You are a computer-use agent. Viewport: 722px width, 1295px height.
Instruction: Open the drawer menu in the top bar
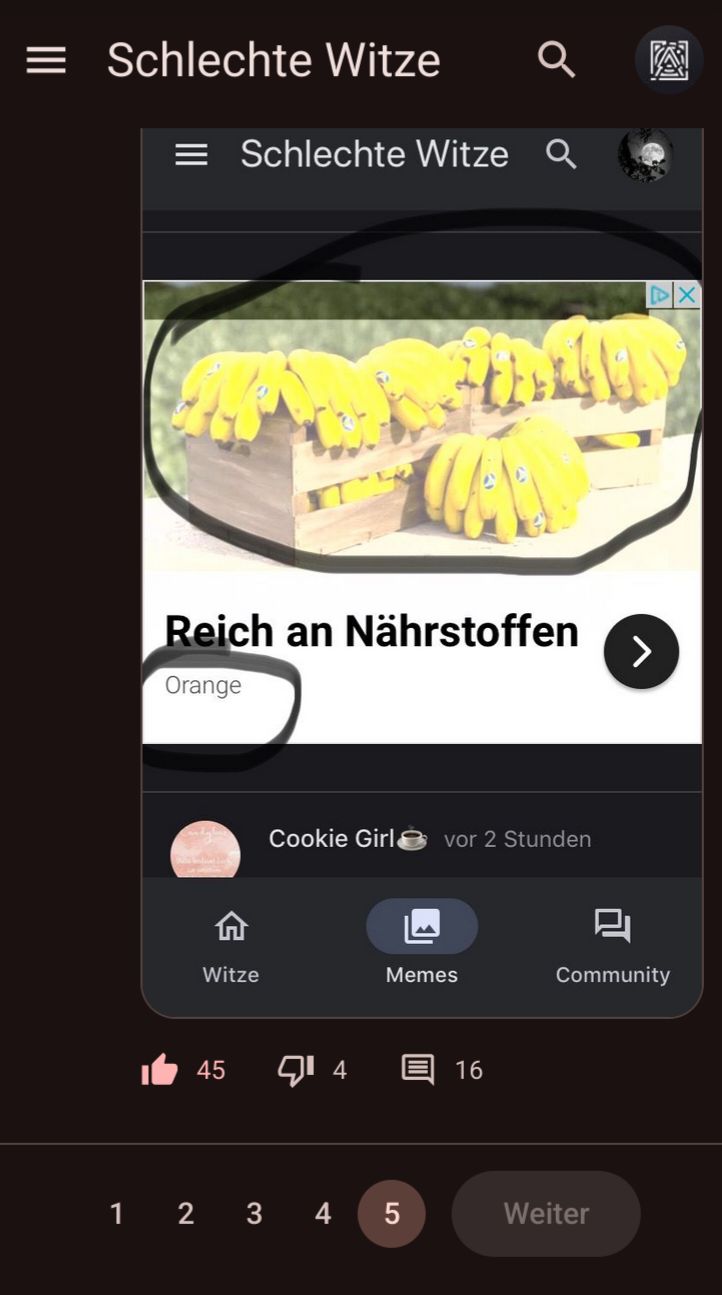point(46,60)
